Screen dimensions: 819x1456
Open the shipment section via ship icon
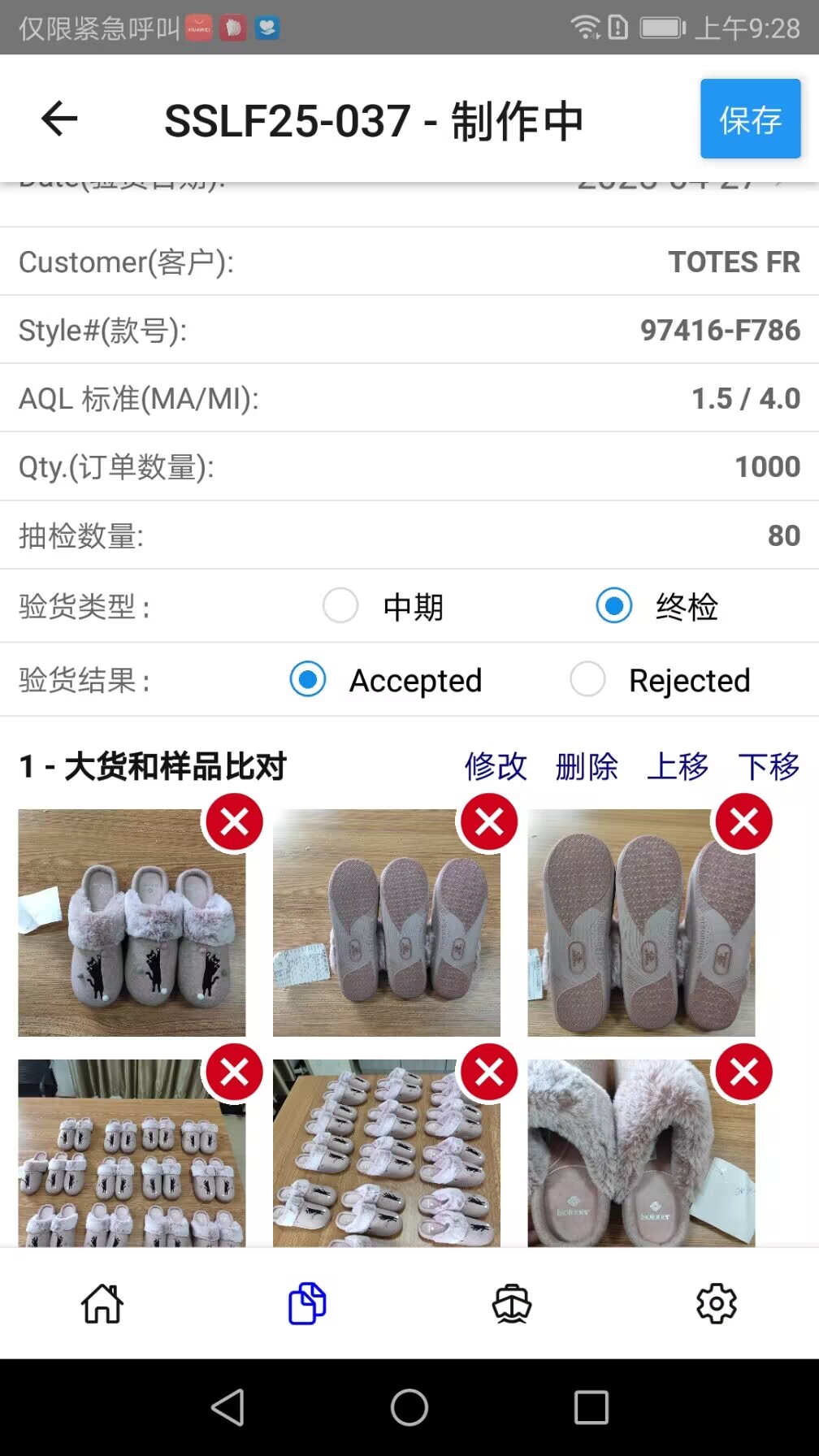point(510,1303)
